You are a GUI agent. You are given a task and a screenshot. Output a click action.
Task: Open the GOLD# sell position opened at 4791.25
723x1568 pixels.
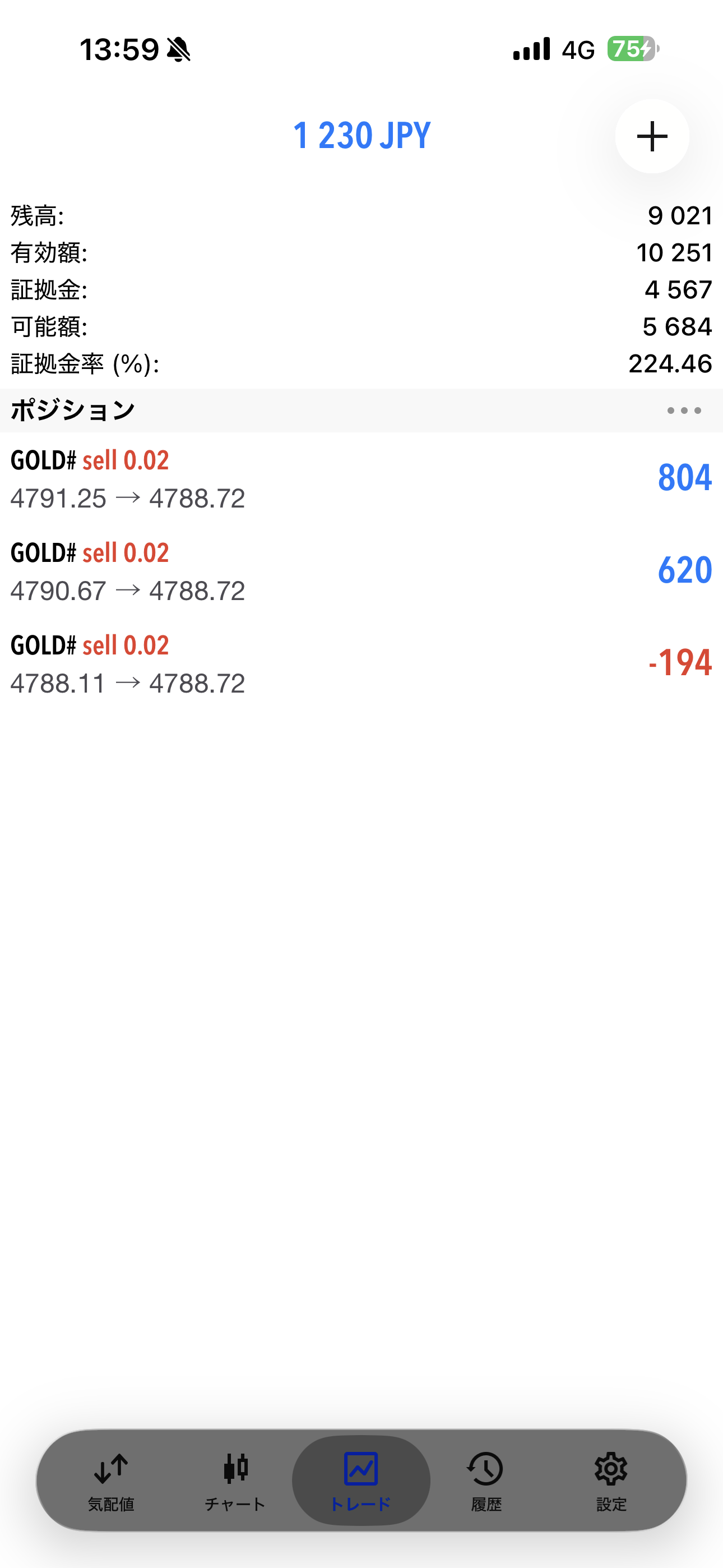(x=361, y=479)
